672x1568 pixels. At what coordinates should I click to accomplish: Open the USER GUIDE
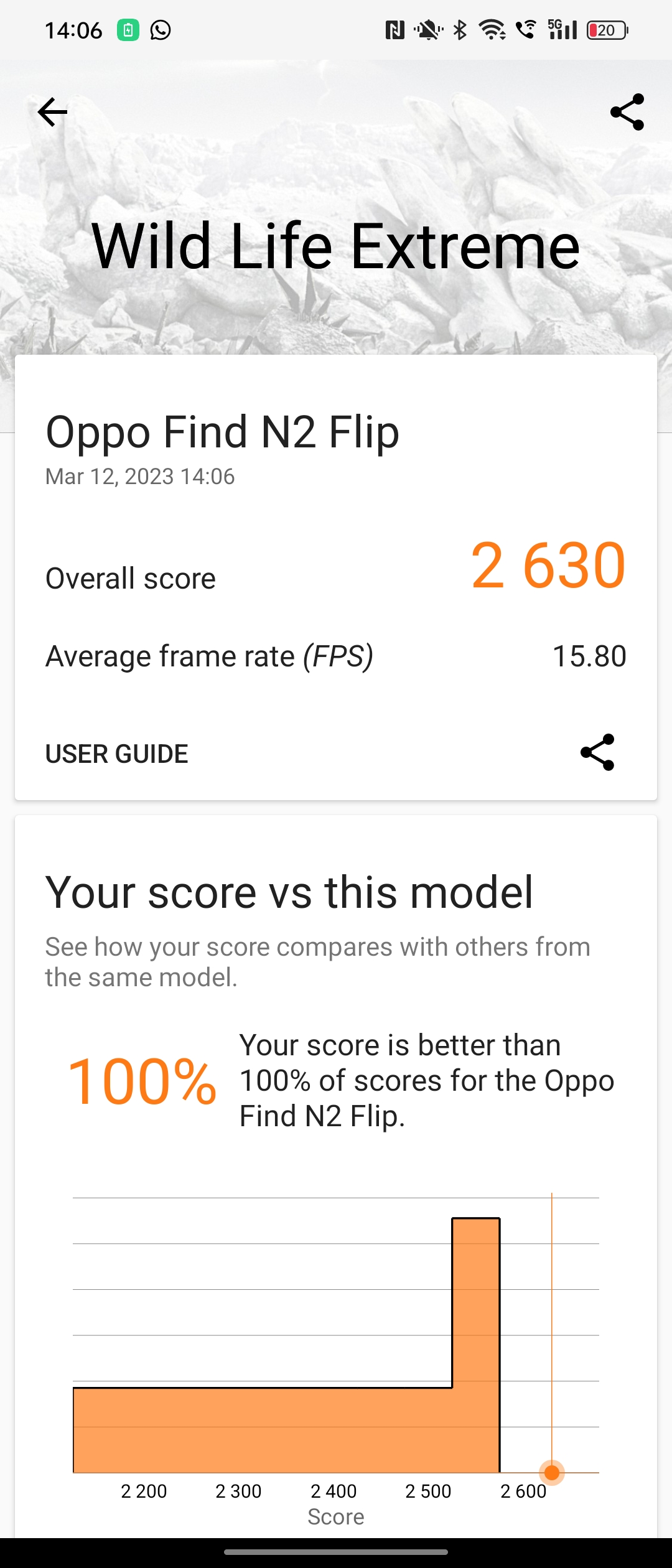pyautogui.click(x=117, y=754)
